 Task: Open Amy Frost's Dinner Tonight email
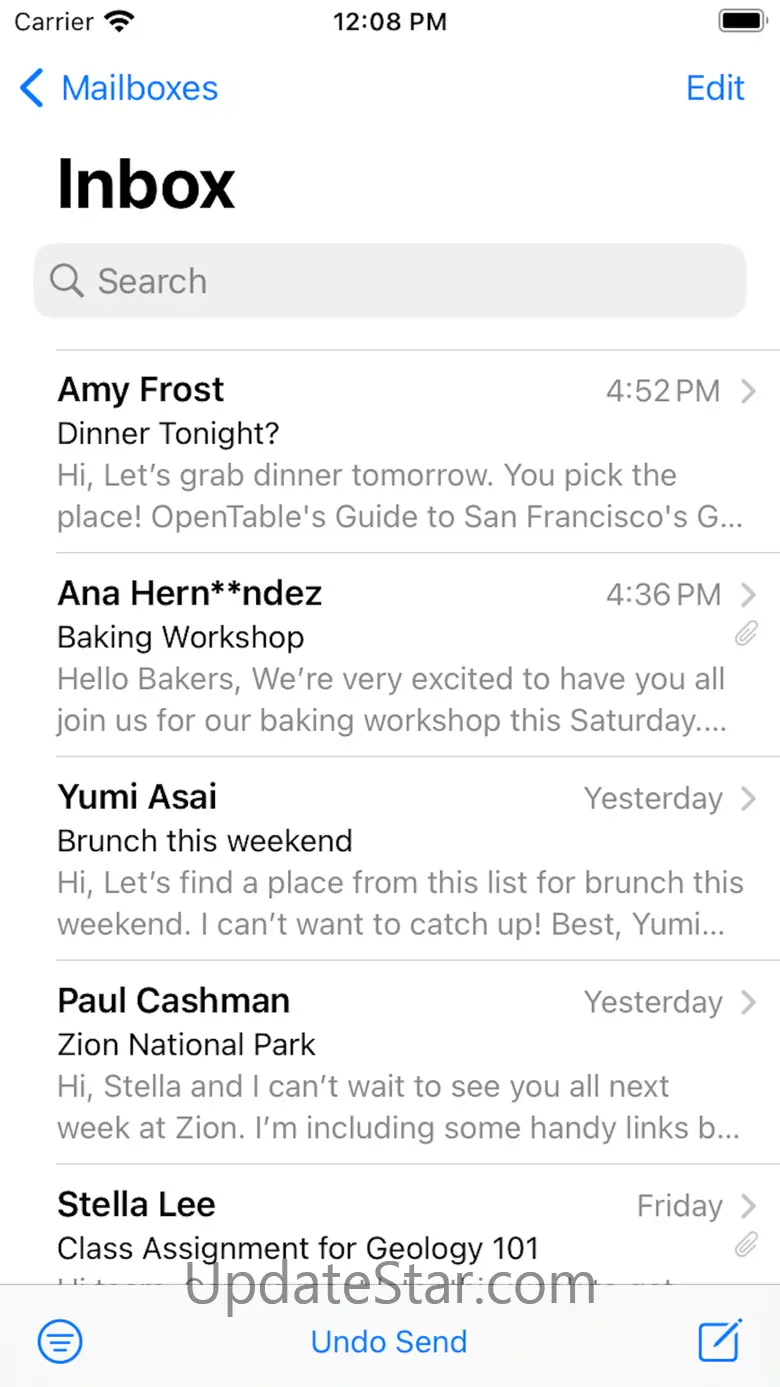point(400,452)
